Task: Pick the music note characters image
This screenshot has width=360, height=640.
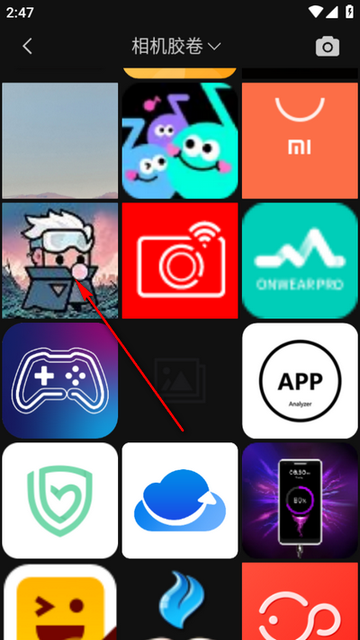Action: 180,140
